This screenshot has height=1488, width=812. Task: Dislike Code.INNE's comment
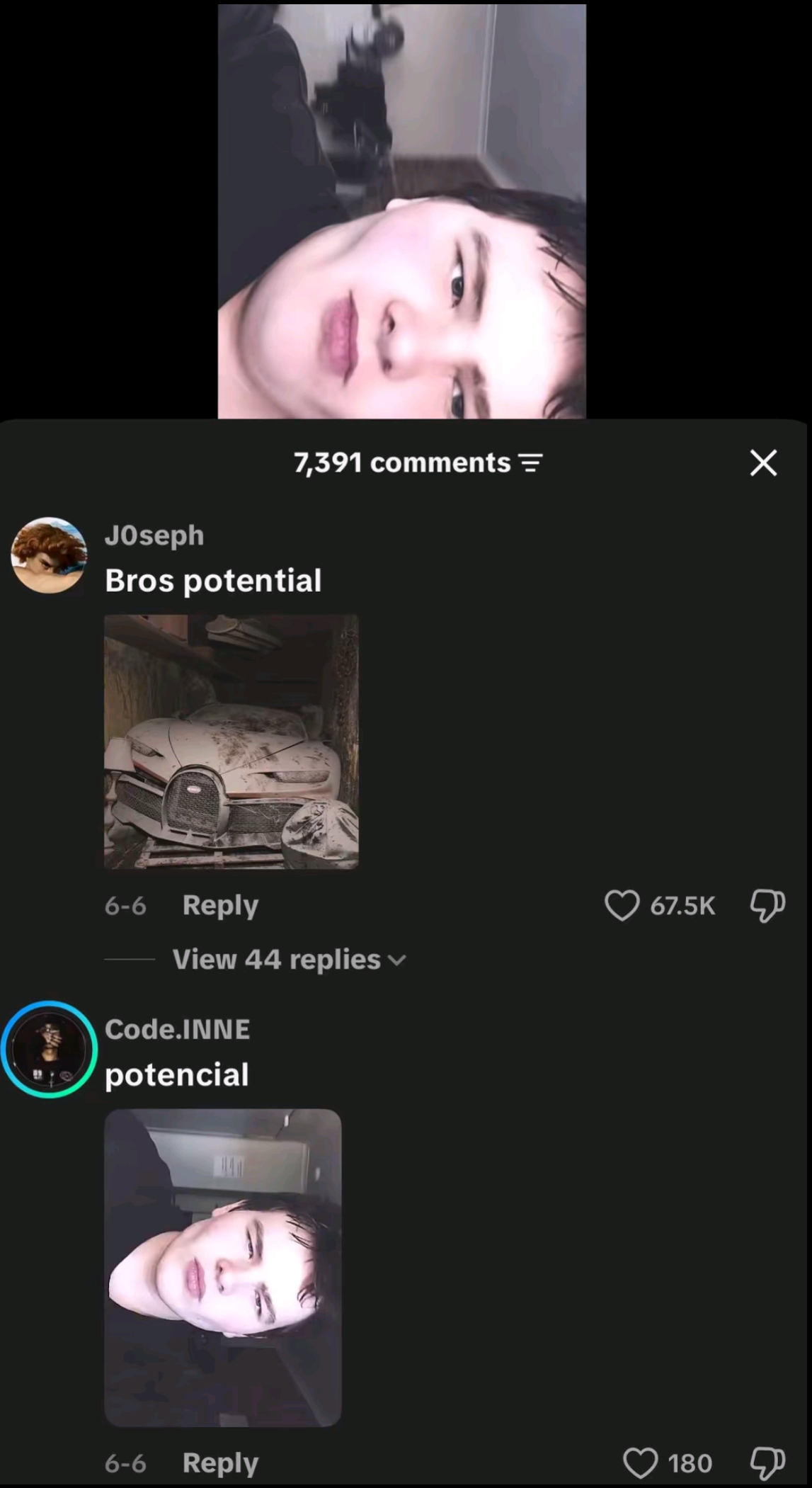(767, 1463)
